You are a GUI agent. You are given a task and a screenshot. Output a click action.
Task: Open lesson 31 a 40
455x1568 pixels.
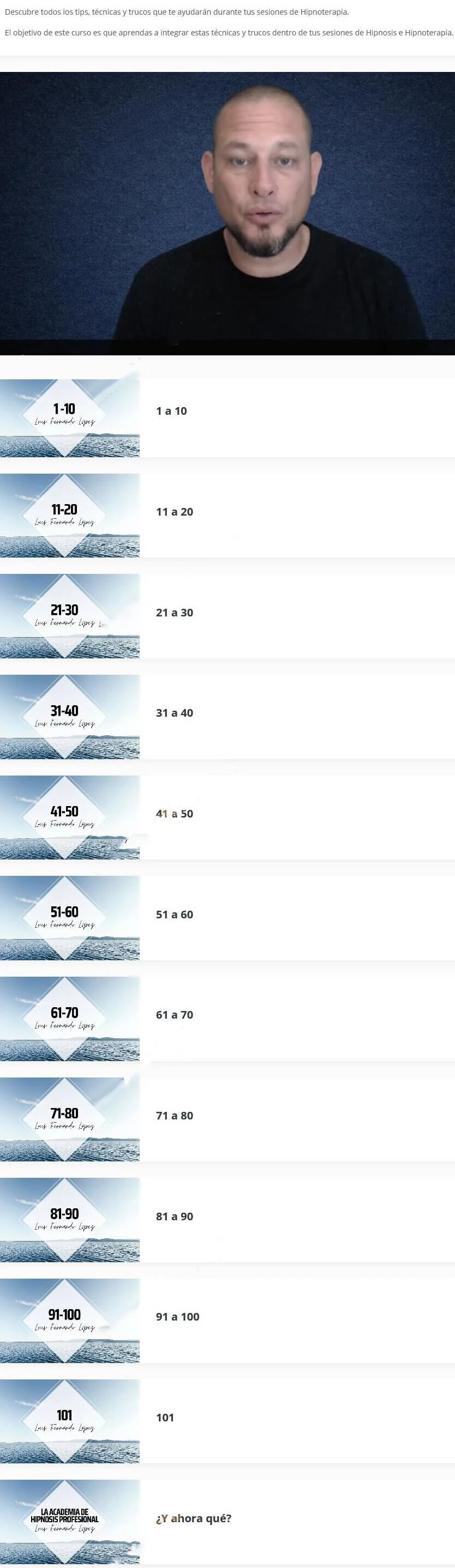coord(174,713)
